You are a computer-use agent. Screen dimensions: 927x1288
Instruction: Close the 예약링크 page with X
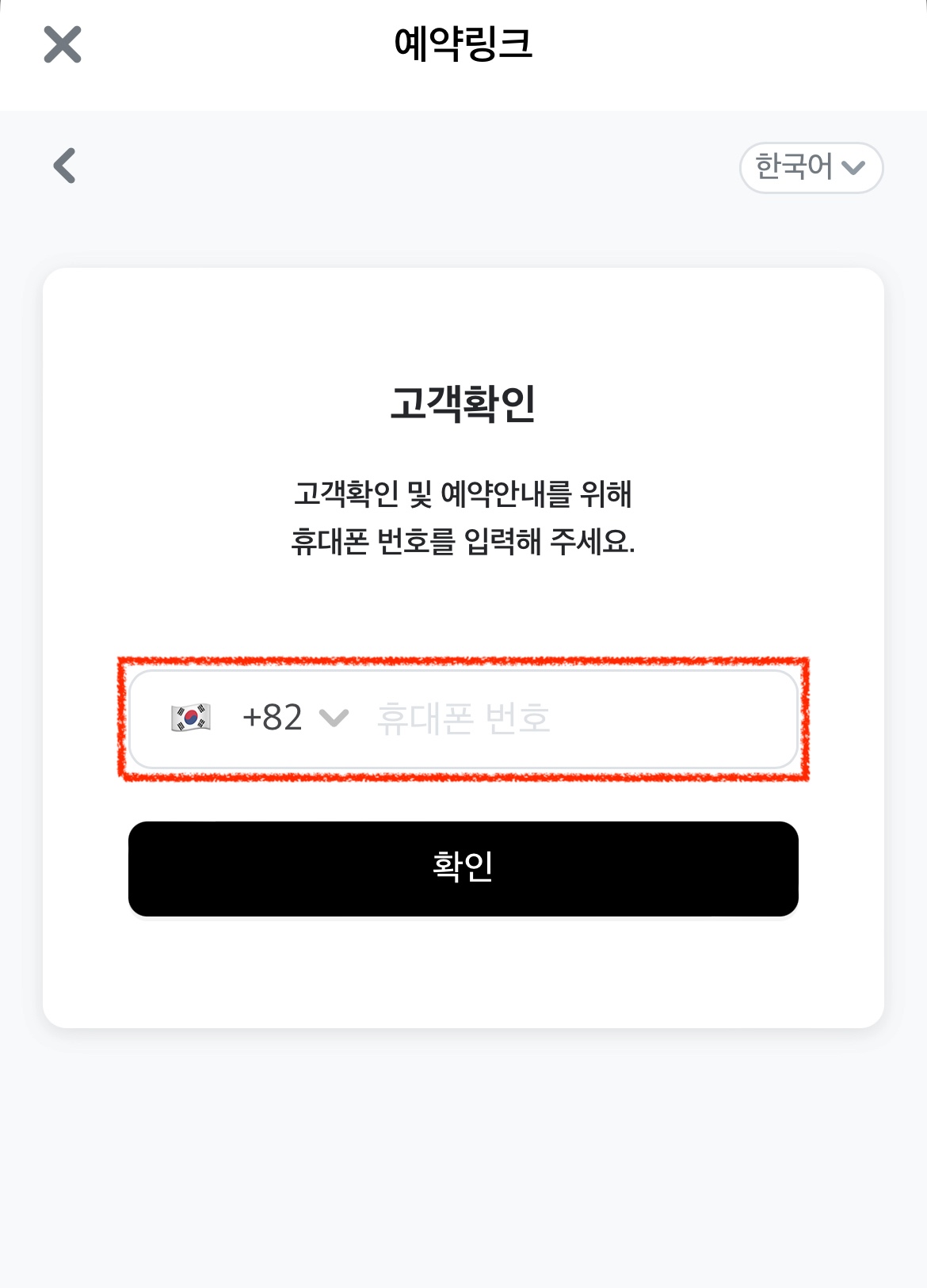pyautogui.click(x=63, y=44)
